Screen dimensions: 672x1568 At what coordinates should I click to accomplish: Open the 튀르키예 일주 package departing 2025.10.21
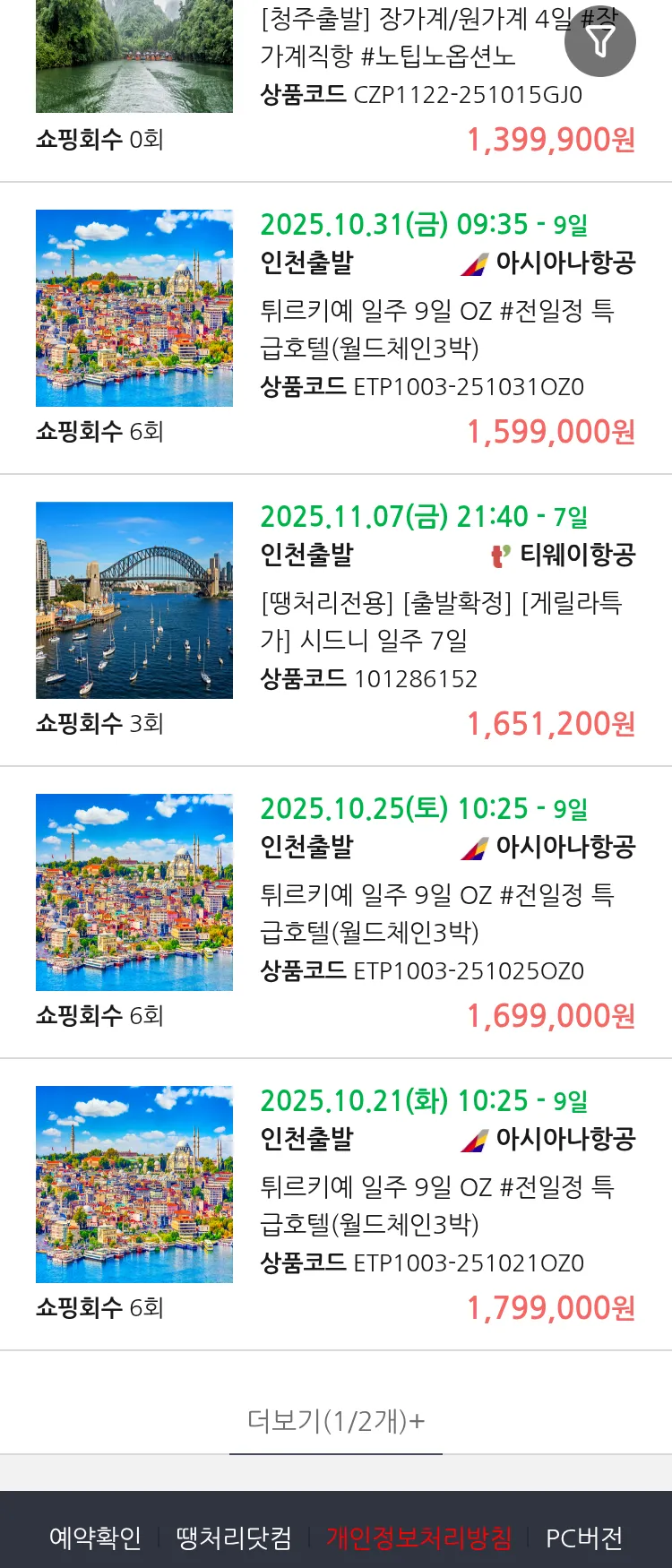point(436,1205)
